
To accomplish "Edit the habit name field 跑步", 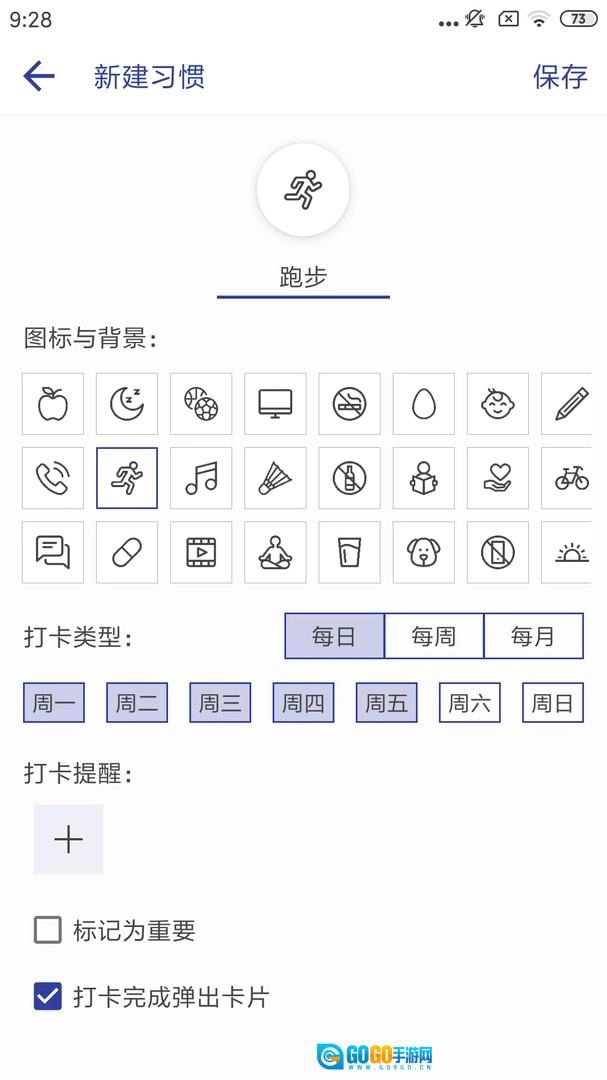I will click(303, 277).
